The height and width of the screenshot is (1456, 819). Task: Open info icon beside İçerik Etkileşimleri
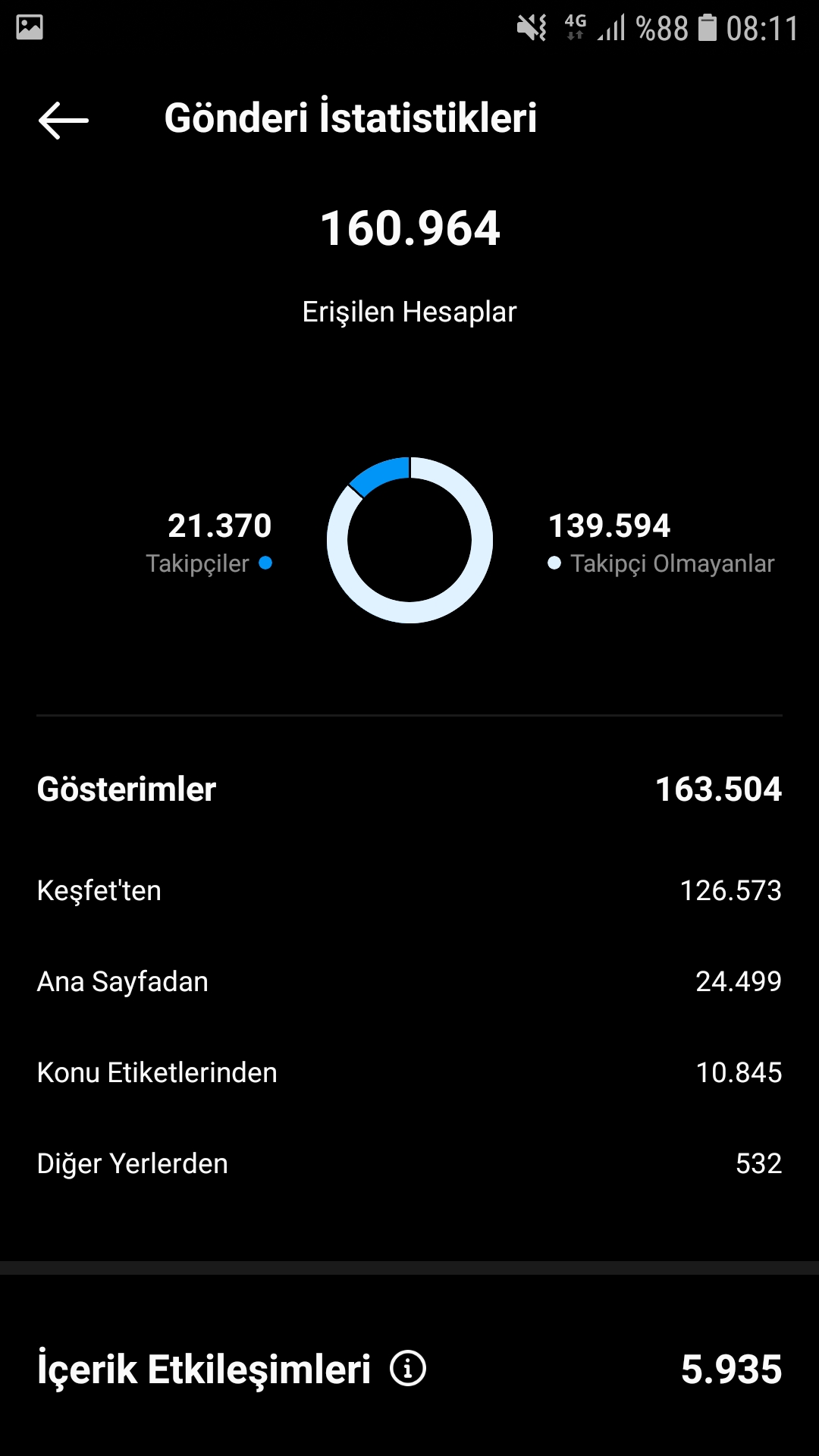[408, 1369]
